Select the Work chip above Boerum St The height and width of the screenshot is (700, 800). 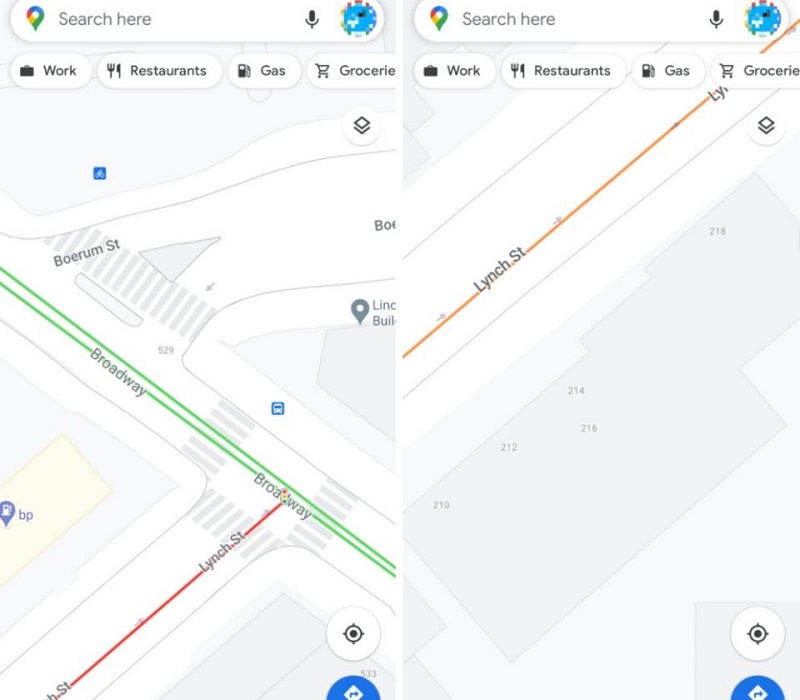pos(50,71)
